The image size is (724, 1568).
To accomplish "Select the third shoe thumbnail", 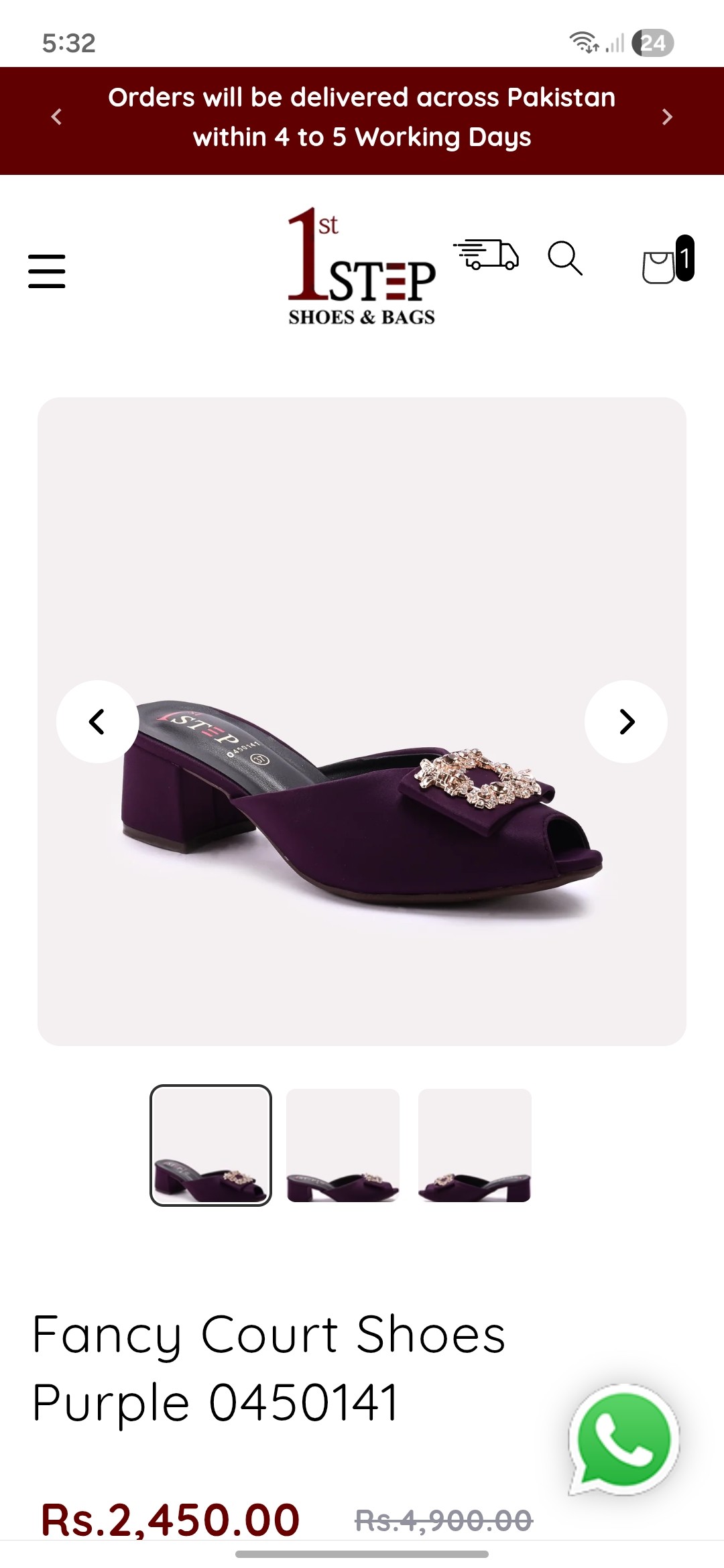I will (475, 1145).
